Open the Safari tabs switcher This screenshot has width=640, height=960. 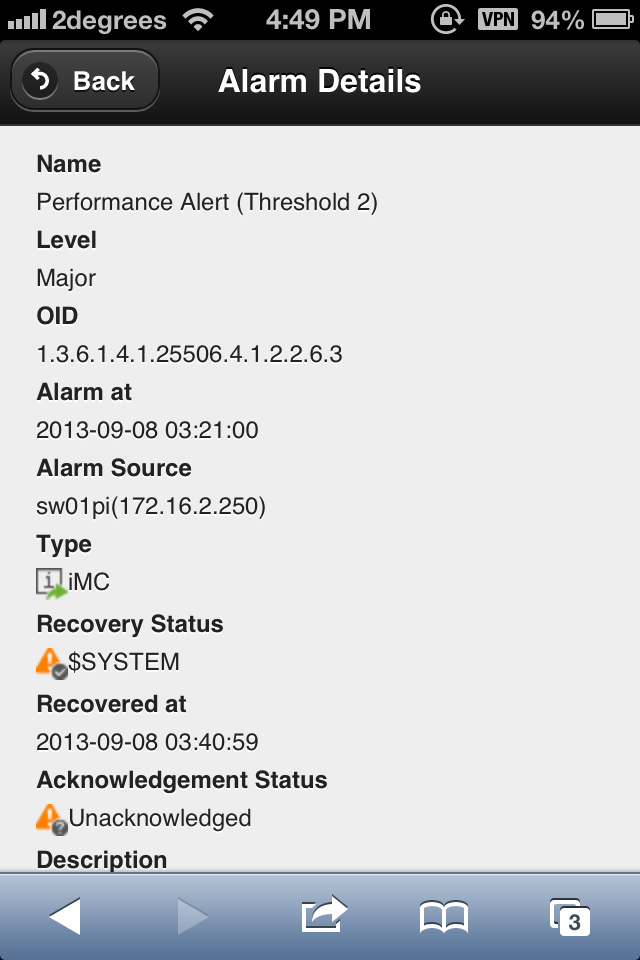coord(569,916)
